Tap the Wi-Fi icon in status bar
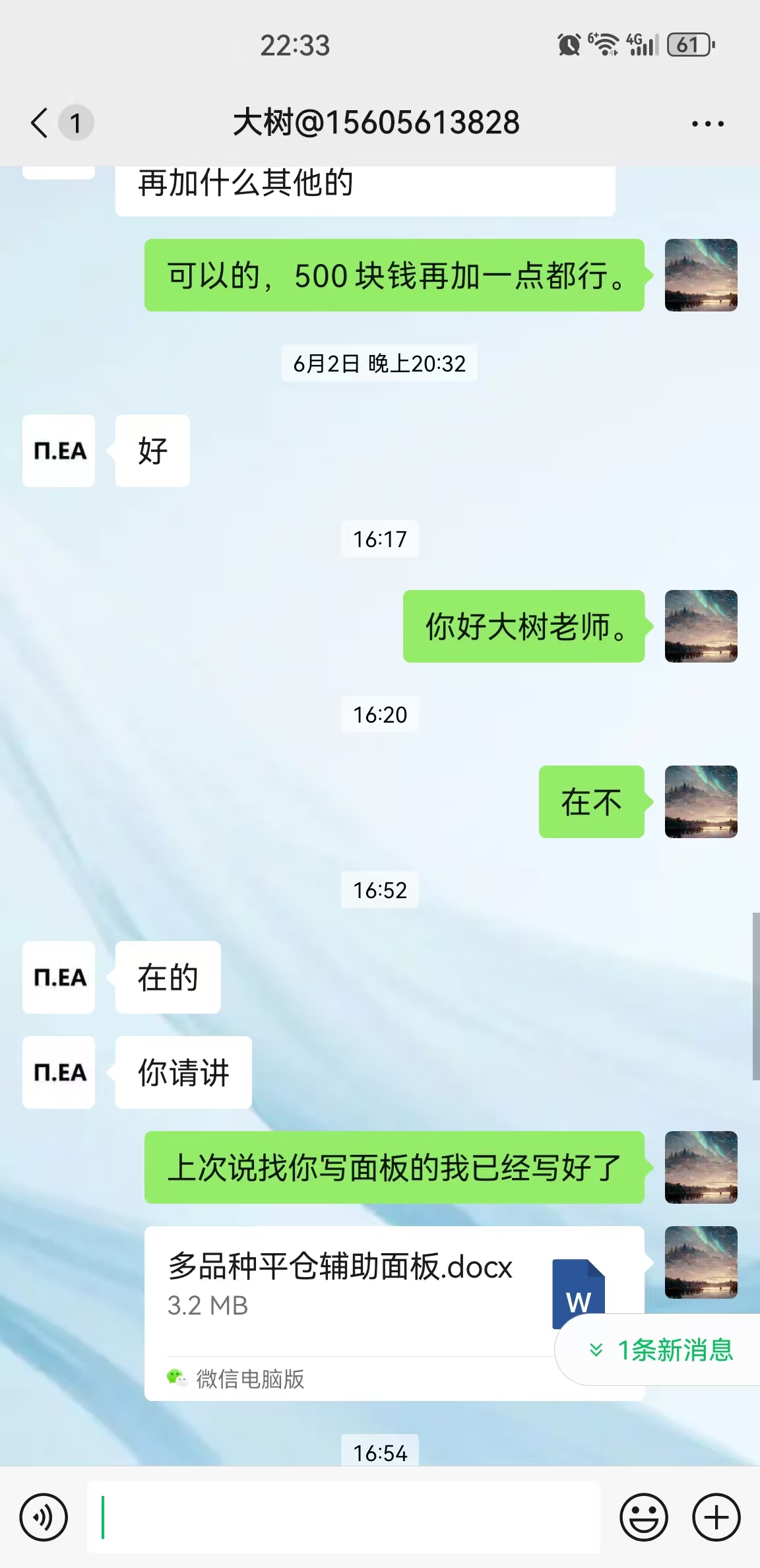This screenshot has height=1568, width=760. pyautogui.click(x=605, y=45)
